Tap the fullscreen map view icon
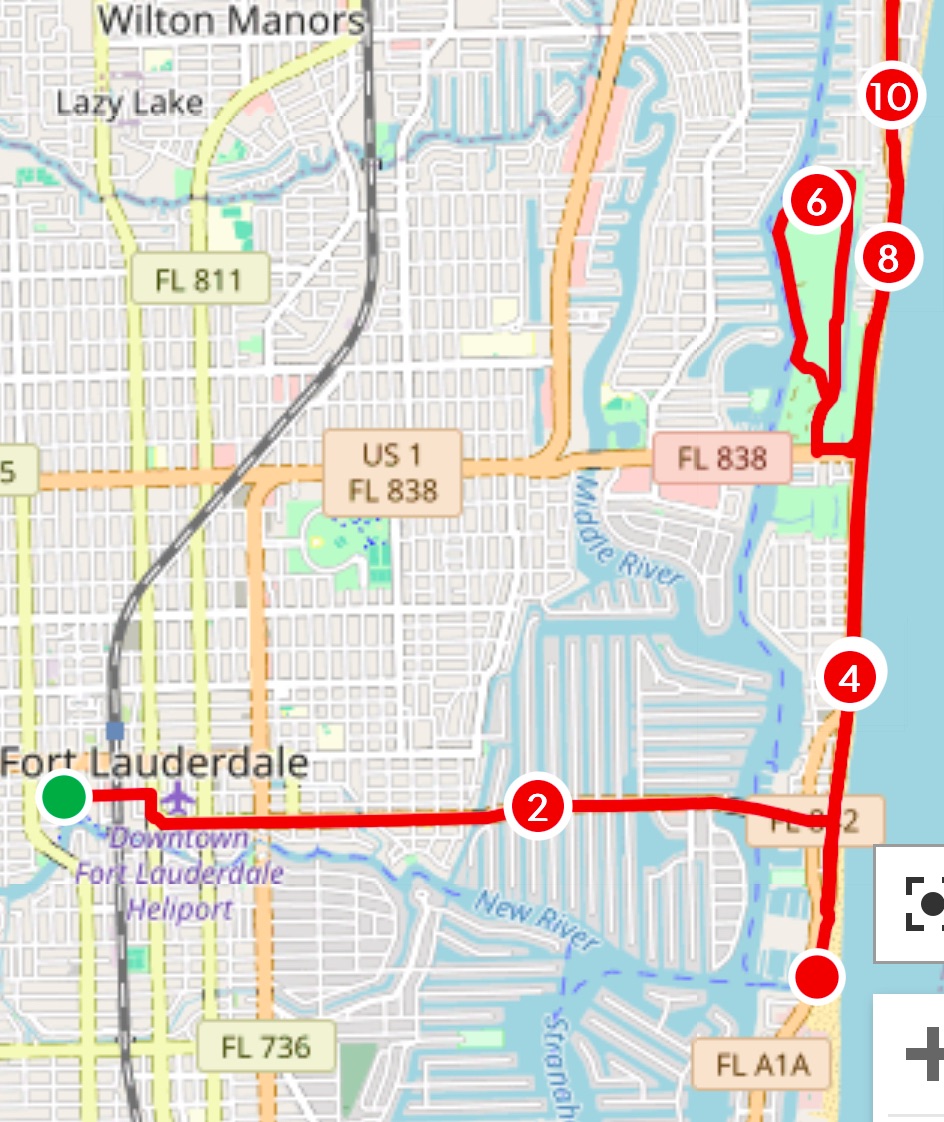 [921, 904]
